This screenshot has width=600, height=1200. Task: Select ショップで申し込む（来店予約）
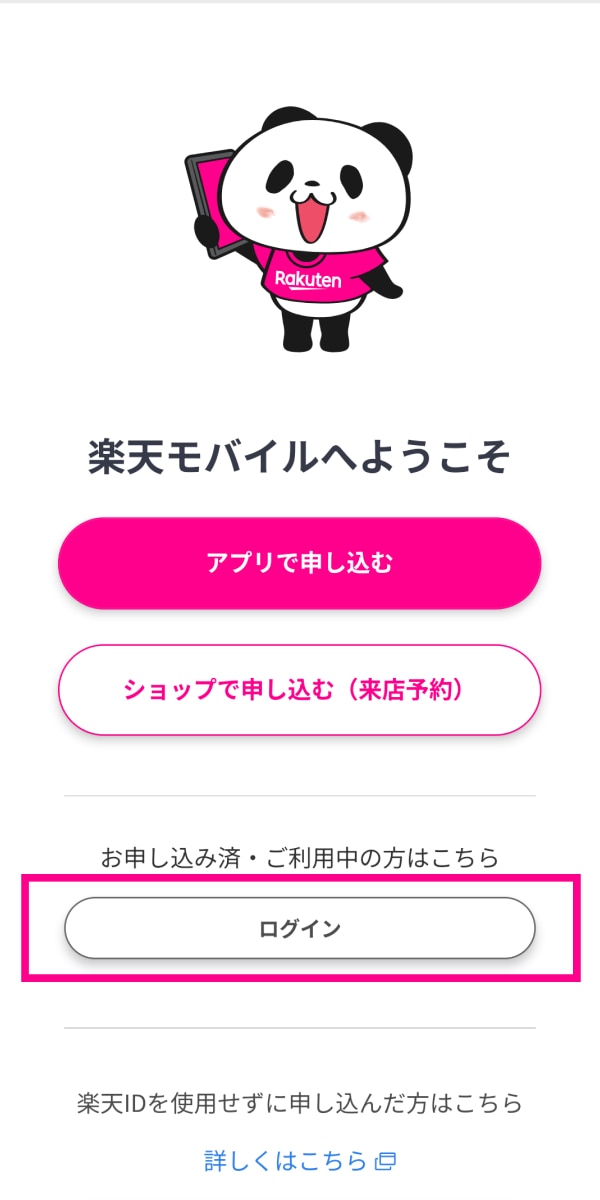point(300,690)
